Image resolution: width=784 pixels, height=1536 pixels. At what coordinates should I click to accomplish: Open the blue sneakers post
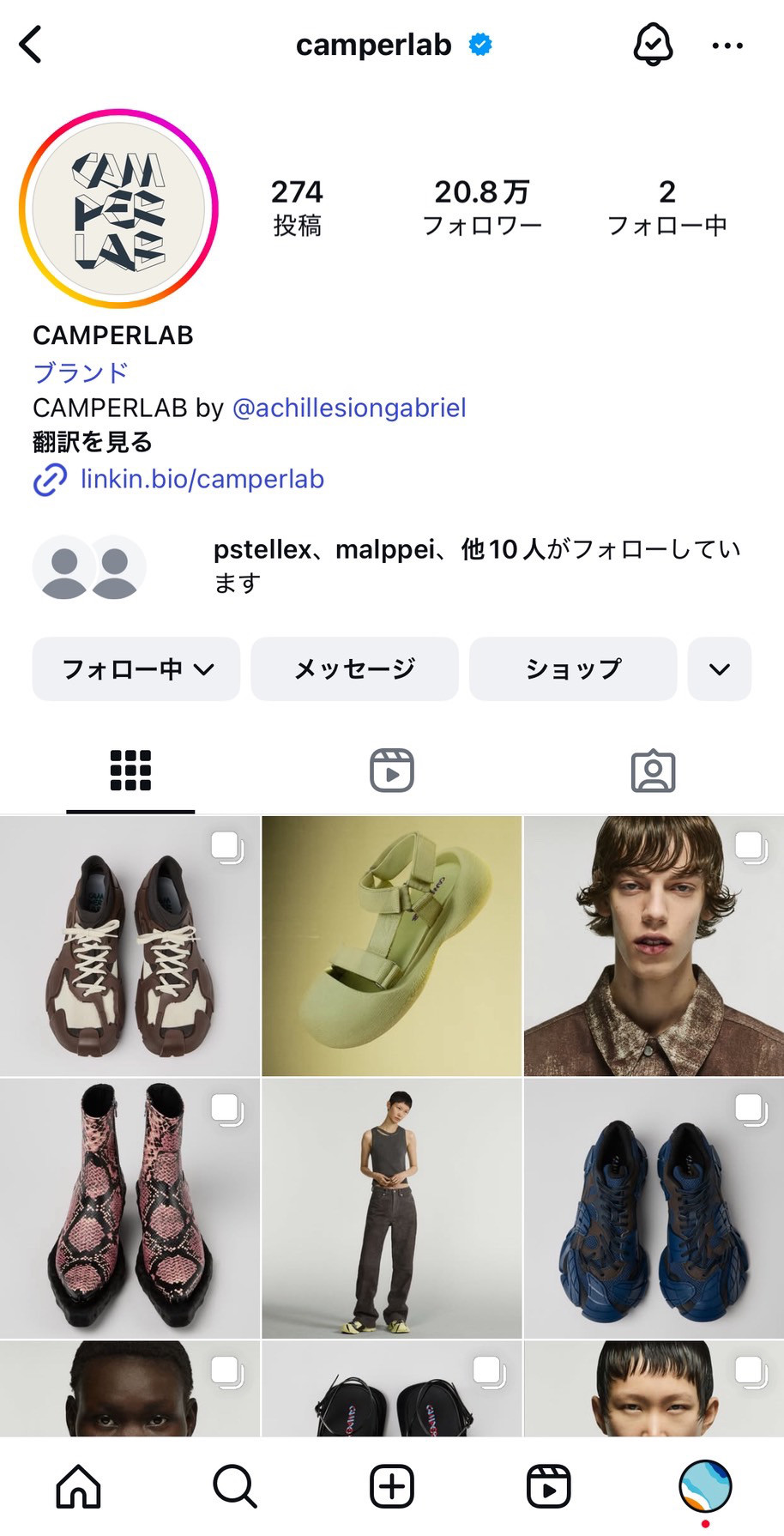pyautogui.click(x=654, y=1208)
